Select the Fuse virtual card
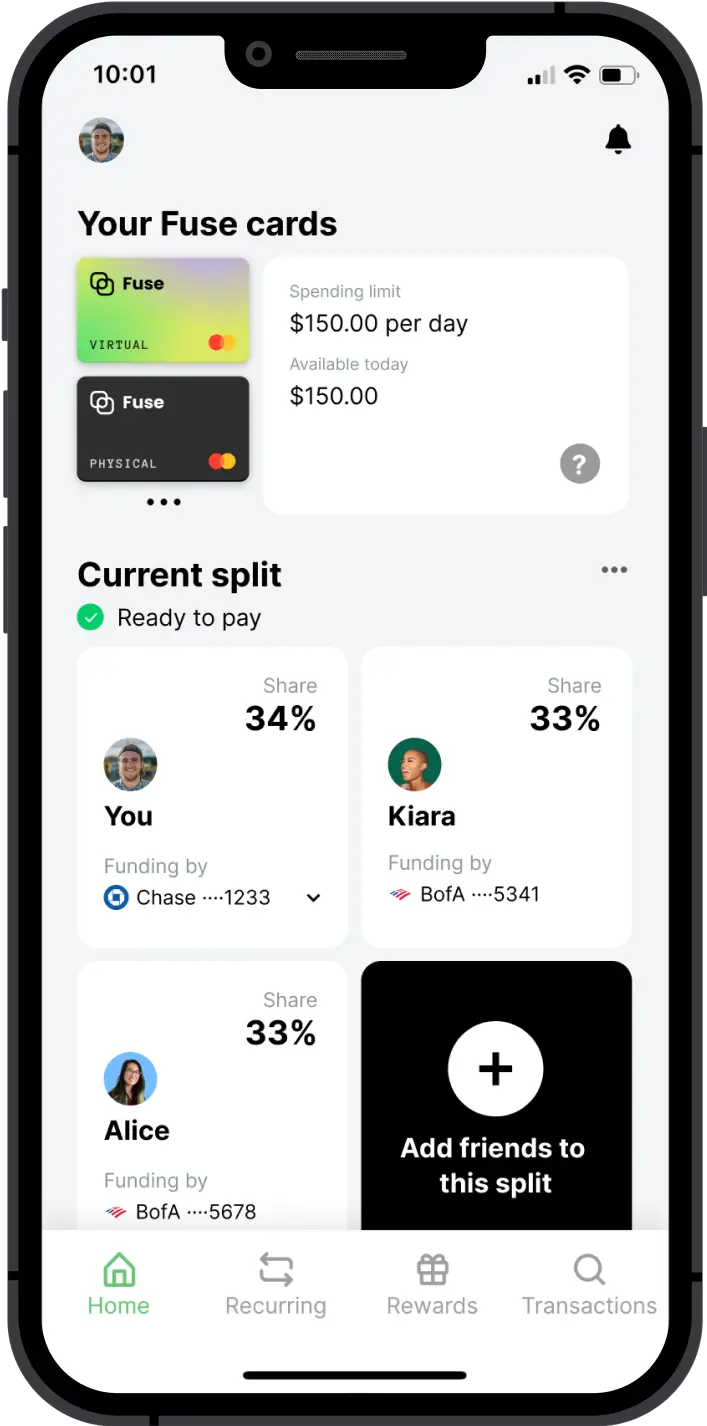This screenshot has height=1426, width=707. point(163,310)
